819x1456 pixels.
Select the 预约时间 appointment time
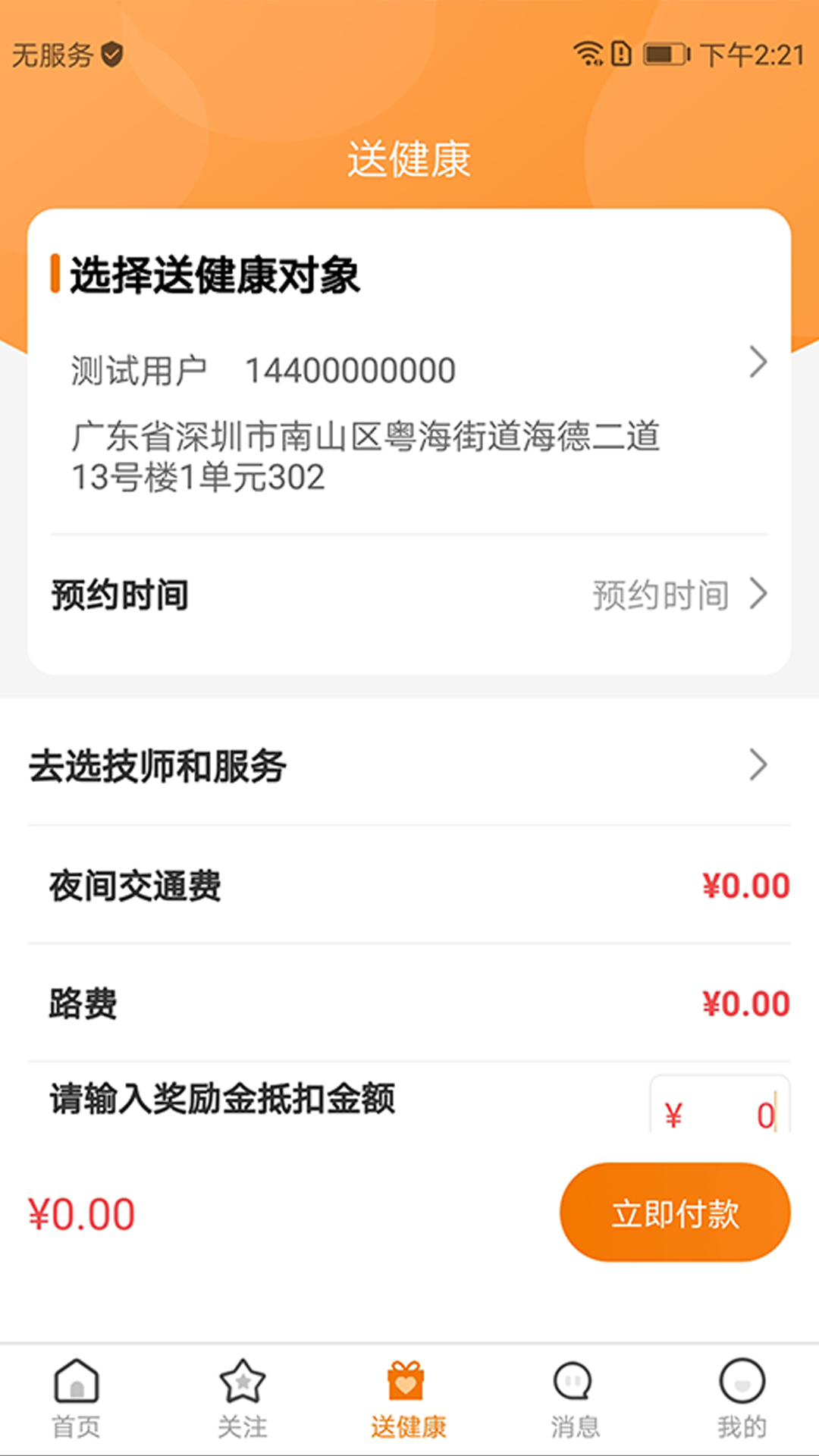(409, 595)
